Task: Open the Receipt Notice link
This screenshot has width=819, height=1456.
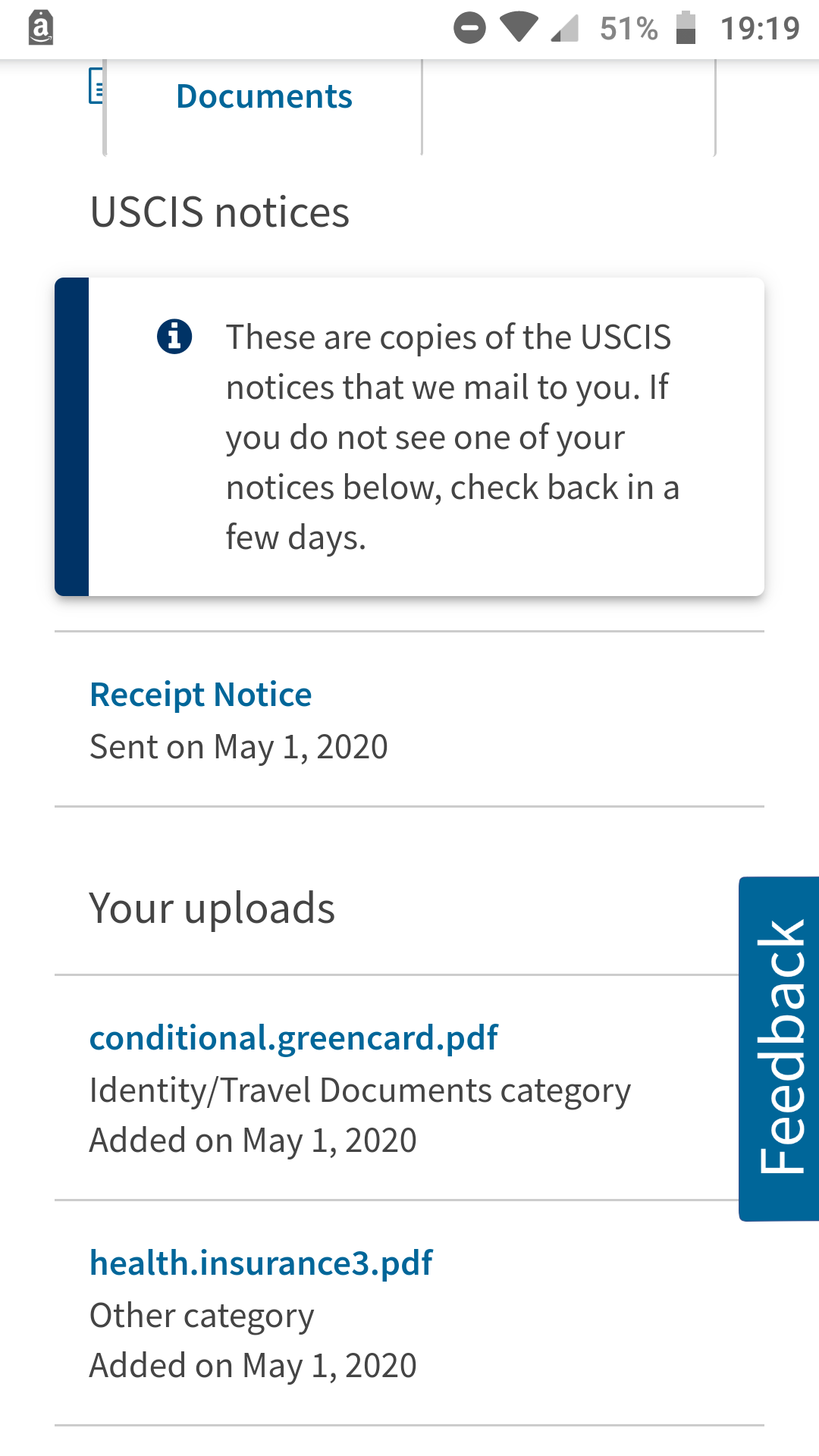Action: point(200,695)
